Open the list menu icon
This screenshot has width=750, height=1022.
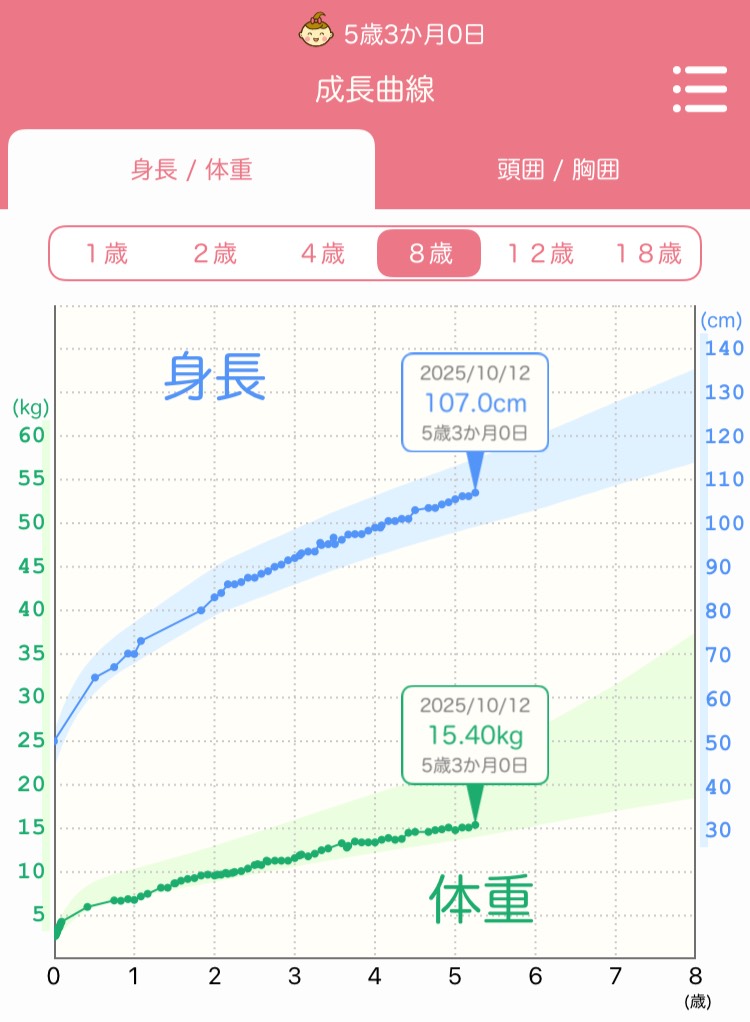[700, 90]
